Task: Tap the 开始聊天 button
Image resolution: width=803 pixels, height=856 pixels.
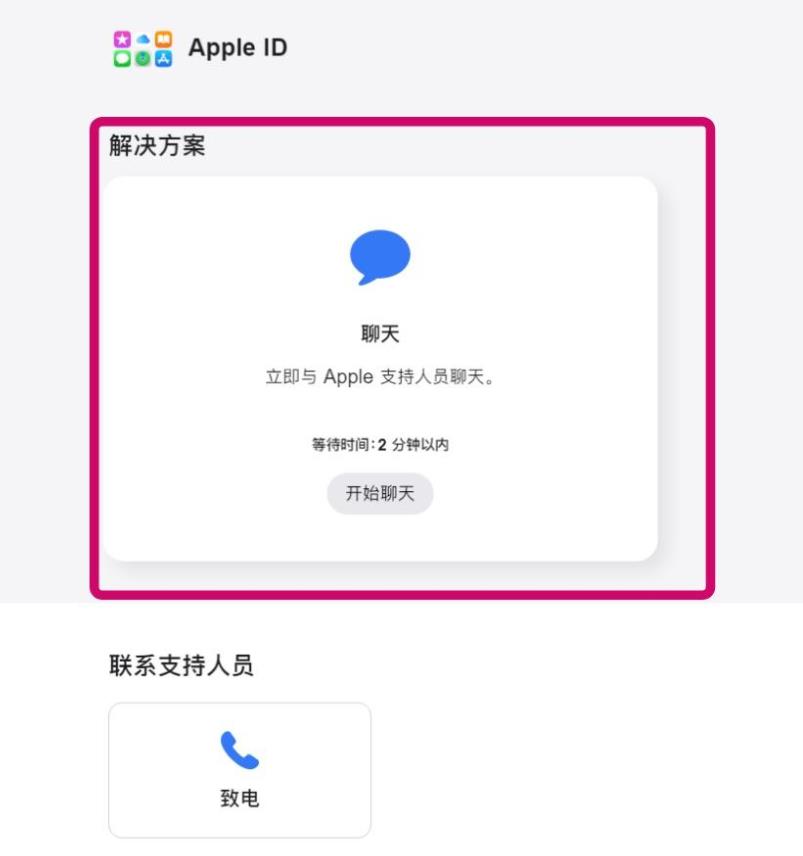Action: (380, 495)
